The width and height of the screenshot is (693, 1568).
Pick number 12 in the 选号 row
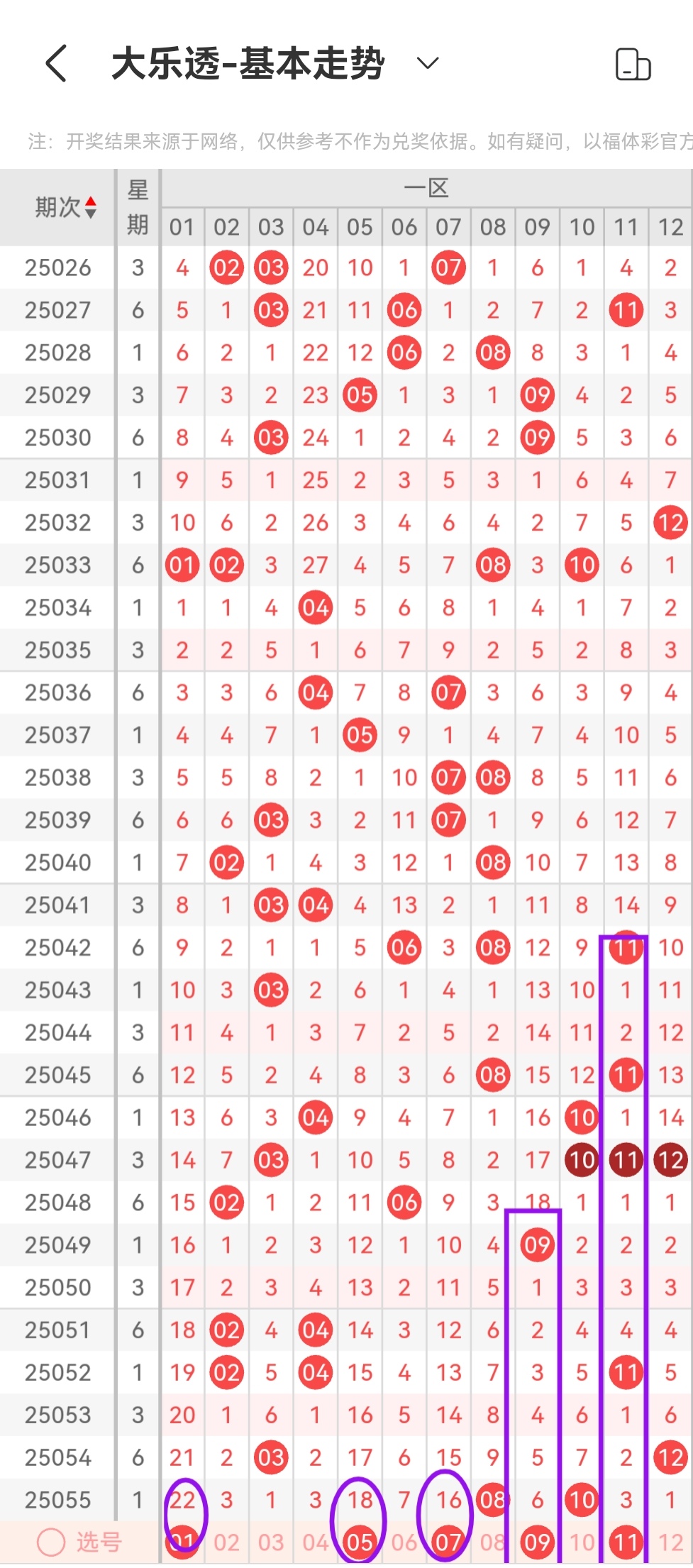[670, 1542]
